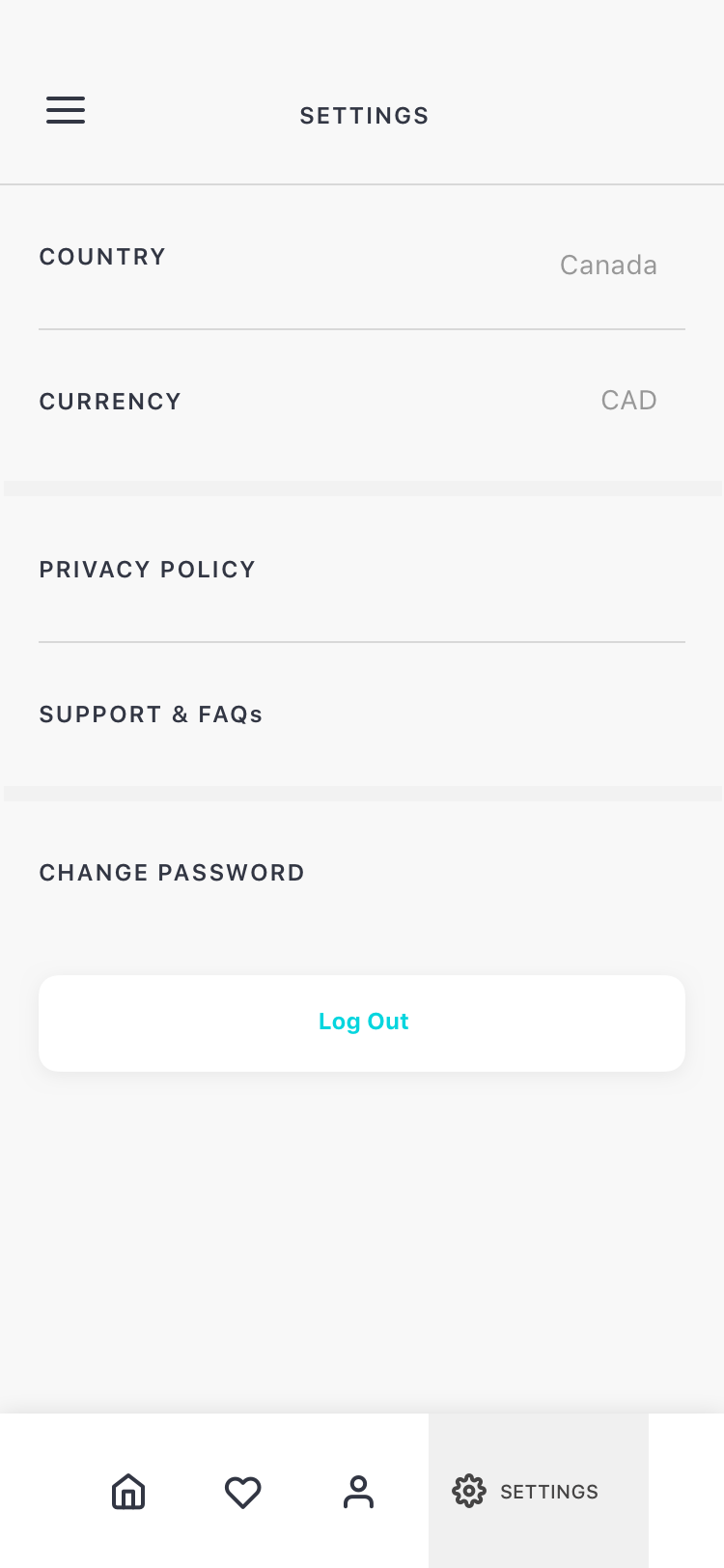Open the favorites heart tab

[243, 1492]
